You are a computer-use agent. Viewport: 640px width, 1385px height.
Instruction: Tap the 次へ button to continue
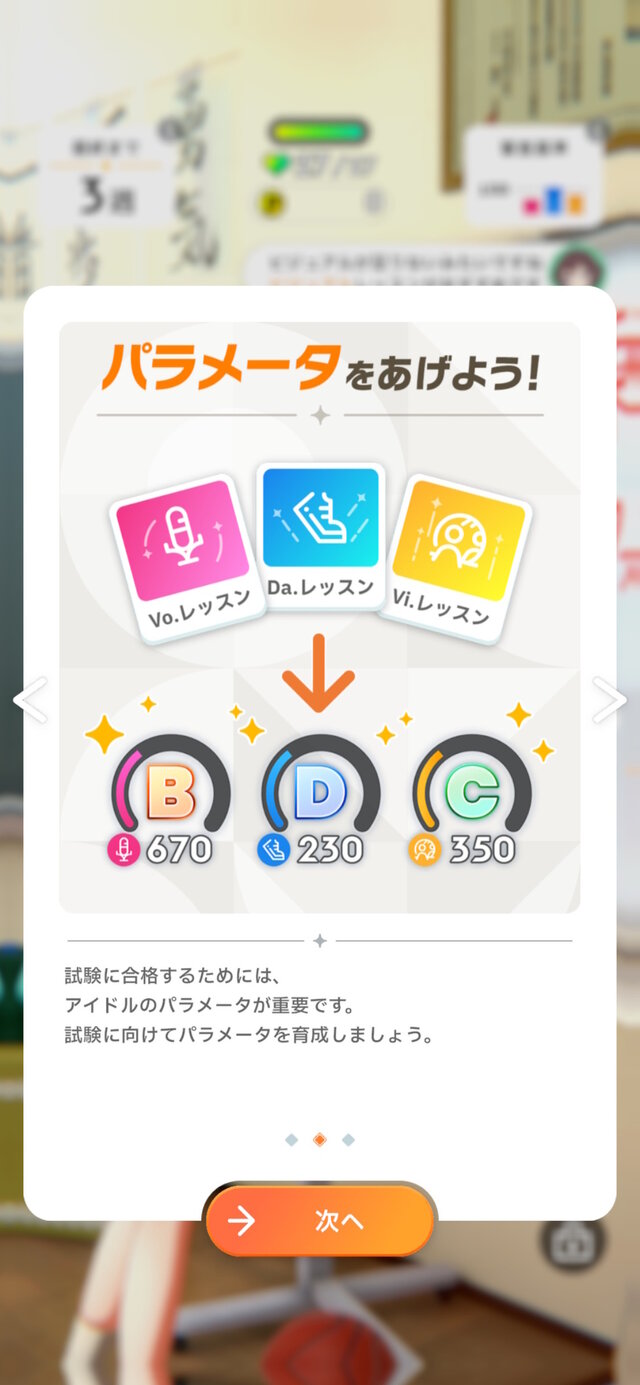coord(320,1221)
